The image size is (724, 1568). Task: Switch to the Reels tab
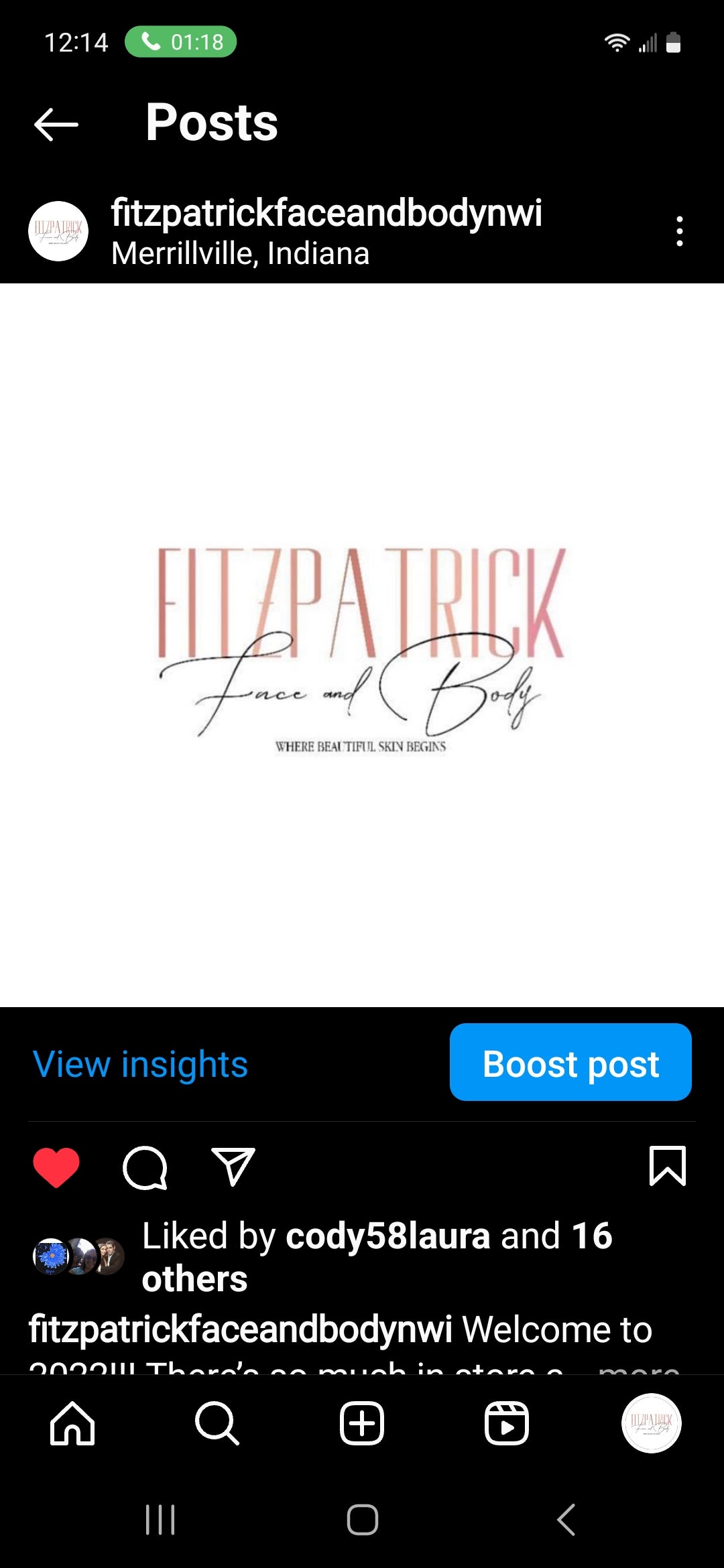[507, 1423]
